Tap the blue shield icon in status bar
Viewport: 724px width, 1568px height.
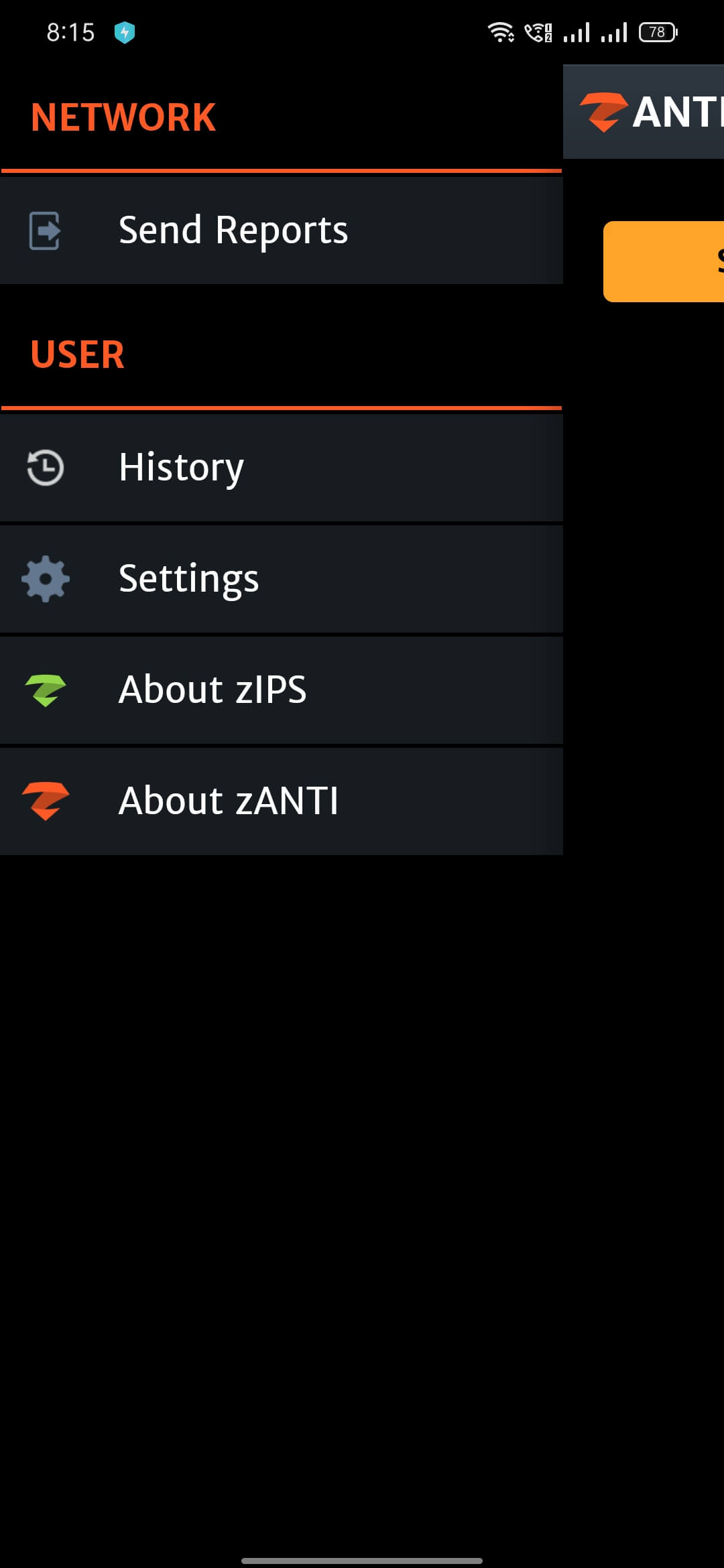125,31
